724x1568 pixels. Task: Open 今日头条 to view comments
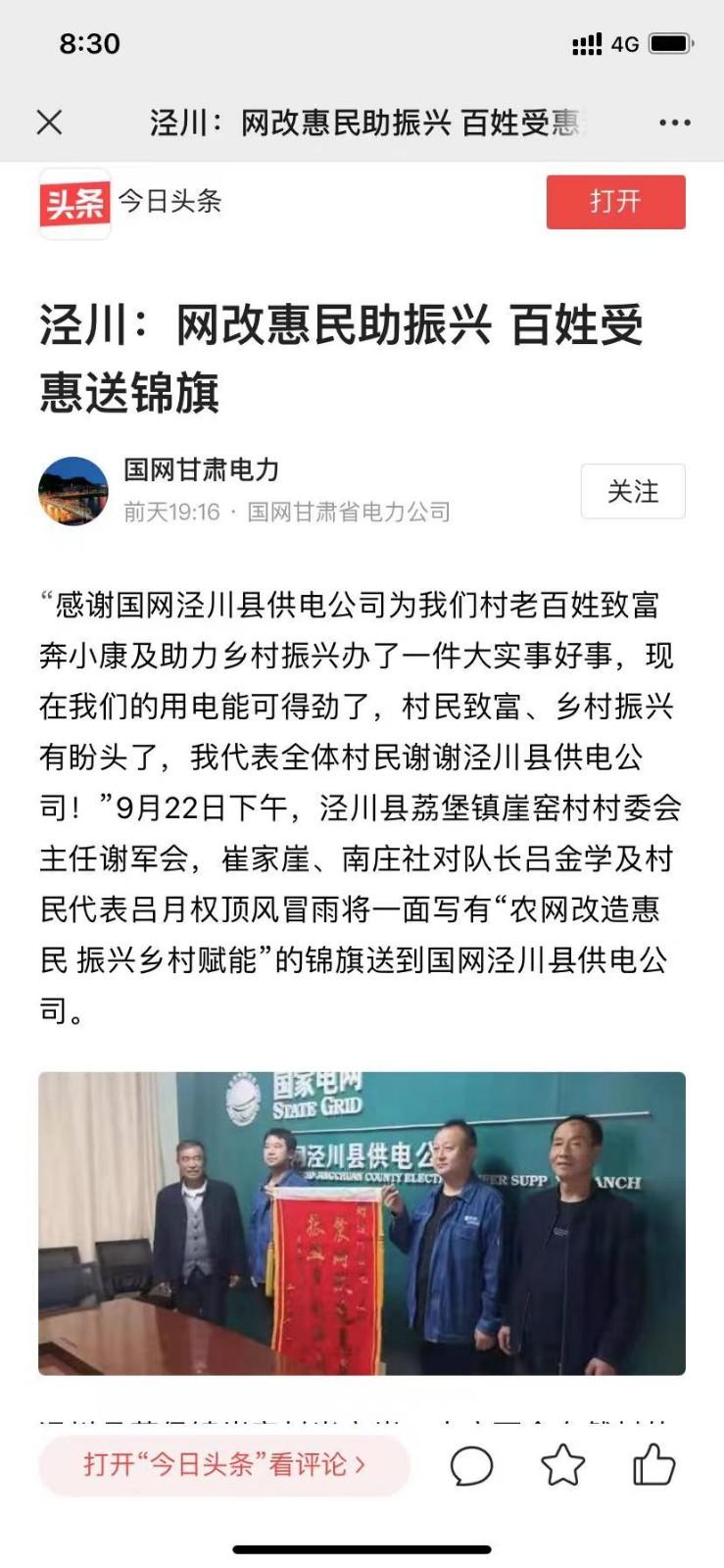click(224, 1465)
